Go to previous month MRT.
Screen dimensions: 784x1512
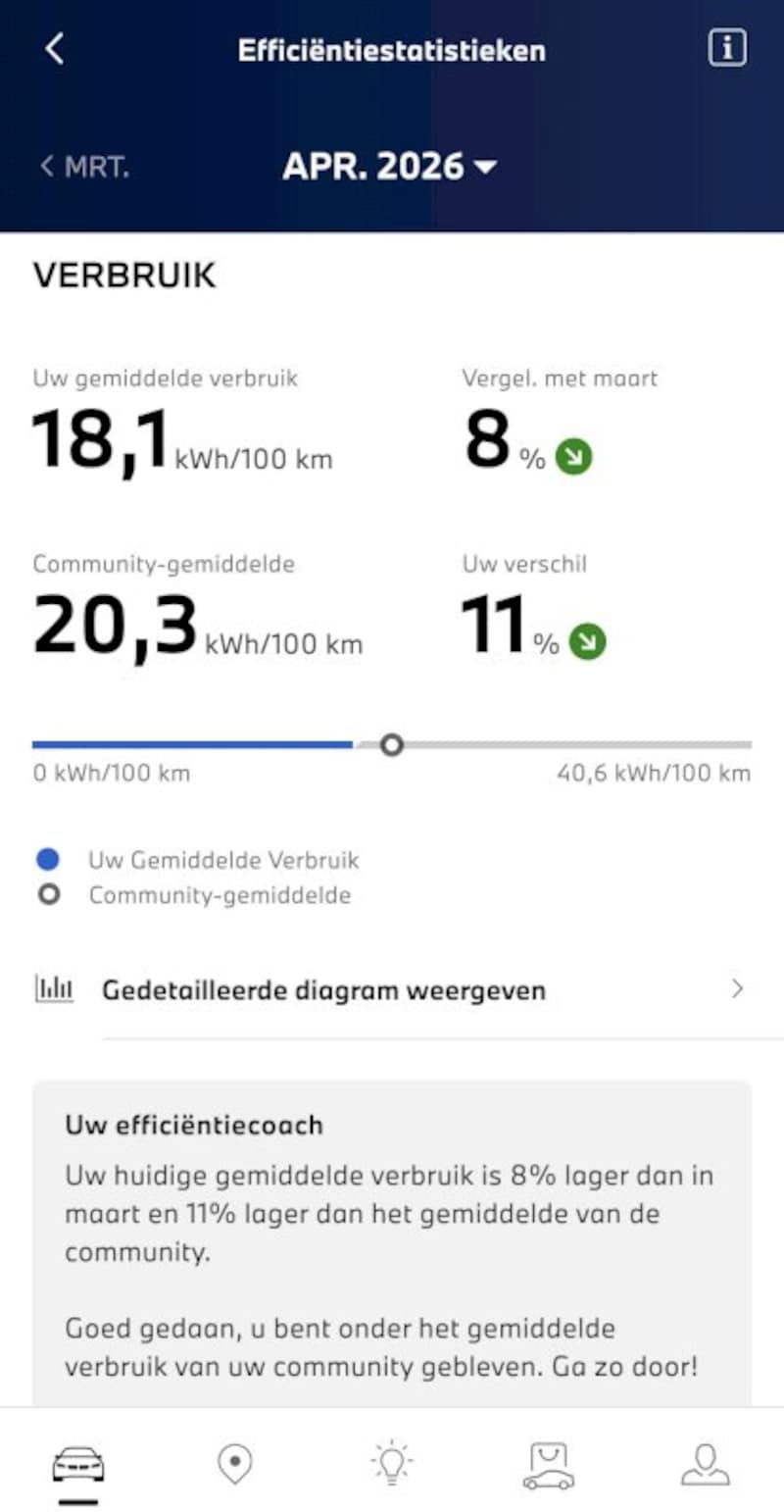click(x=84, y=167)
